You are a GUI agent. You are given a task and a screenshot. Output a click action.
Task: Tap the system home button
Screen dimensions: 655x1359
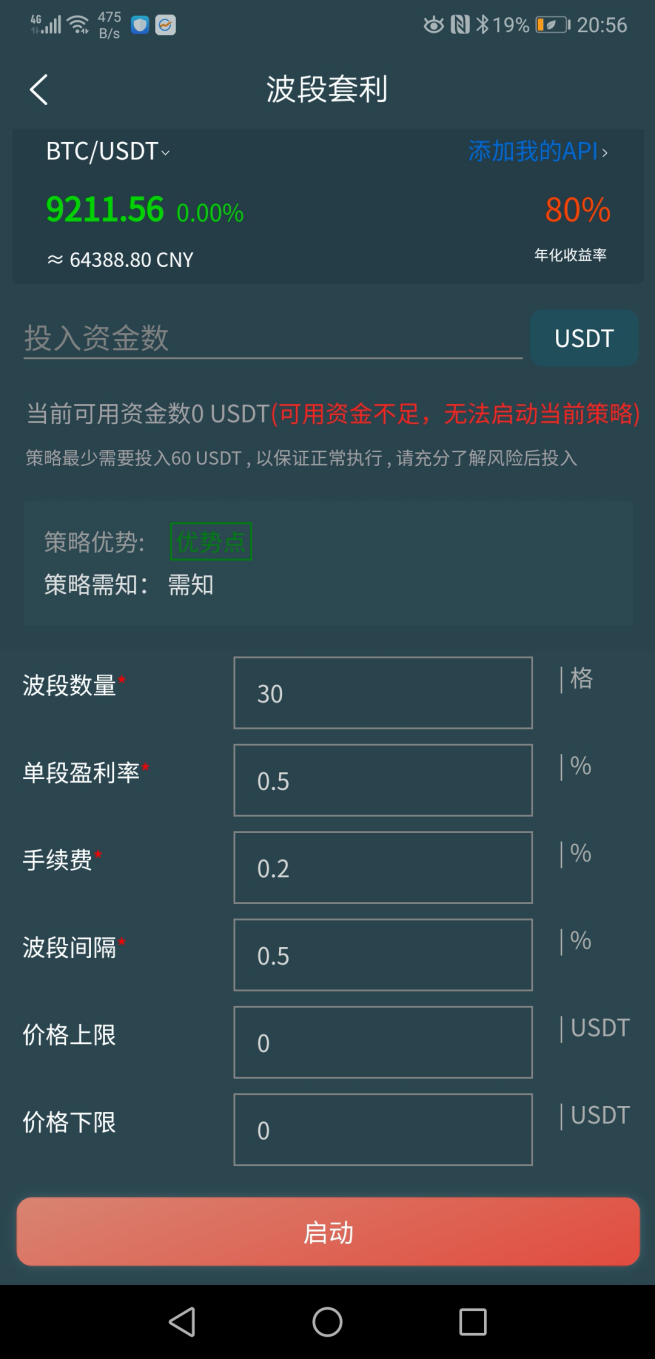(x=327, y=1322)
